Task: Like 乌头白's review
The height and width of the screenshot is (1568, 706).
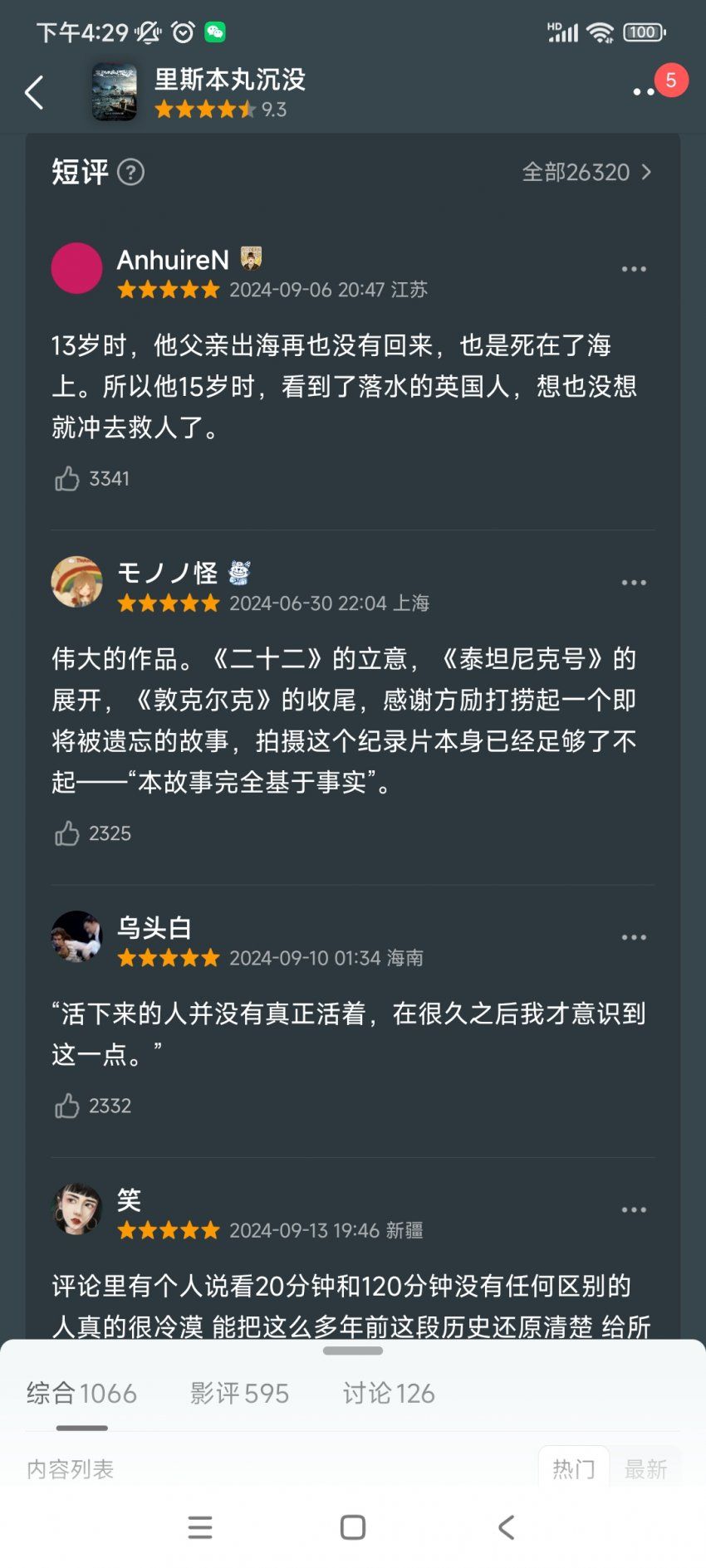Action: (x=67, y=1105)
